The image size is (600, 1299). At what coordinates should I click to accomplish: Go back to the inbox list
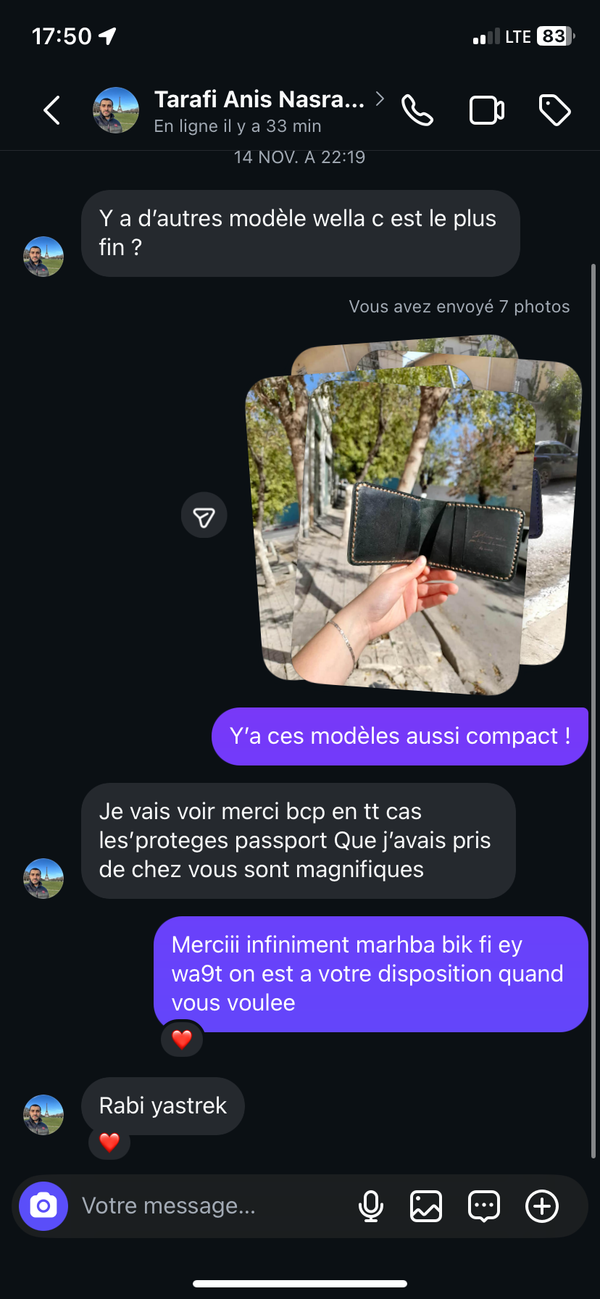tap(52, 110)
